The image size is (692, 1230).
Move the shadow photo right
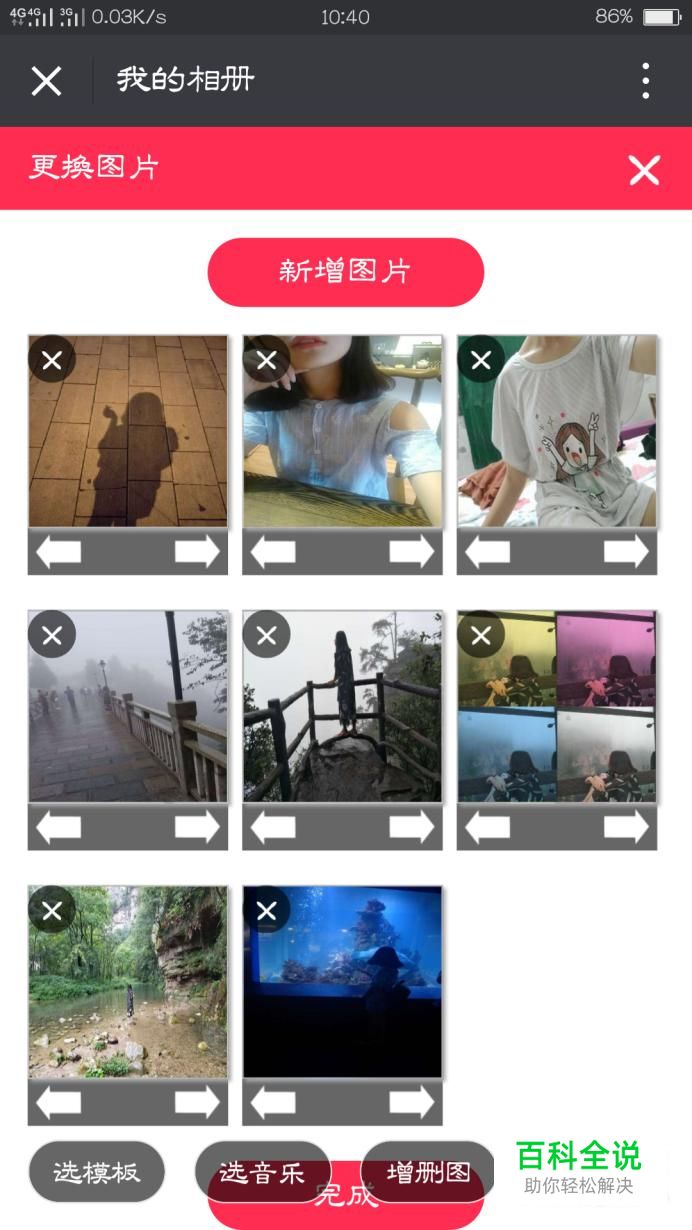197,551
